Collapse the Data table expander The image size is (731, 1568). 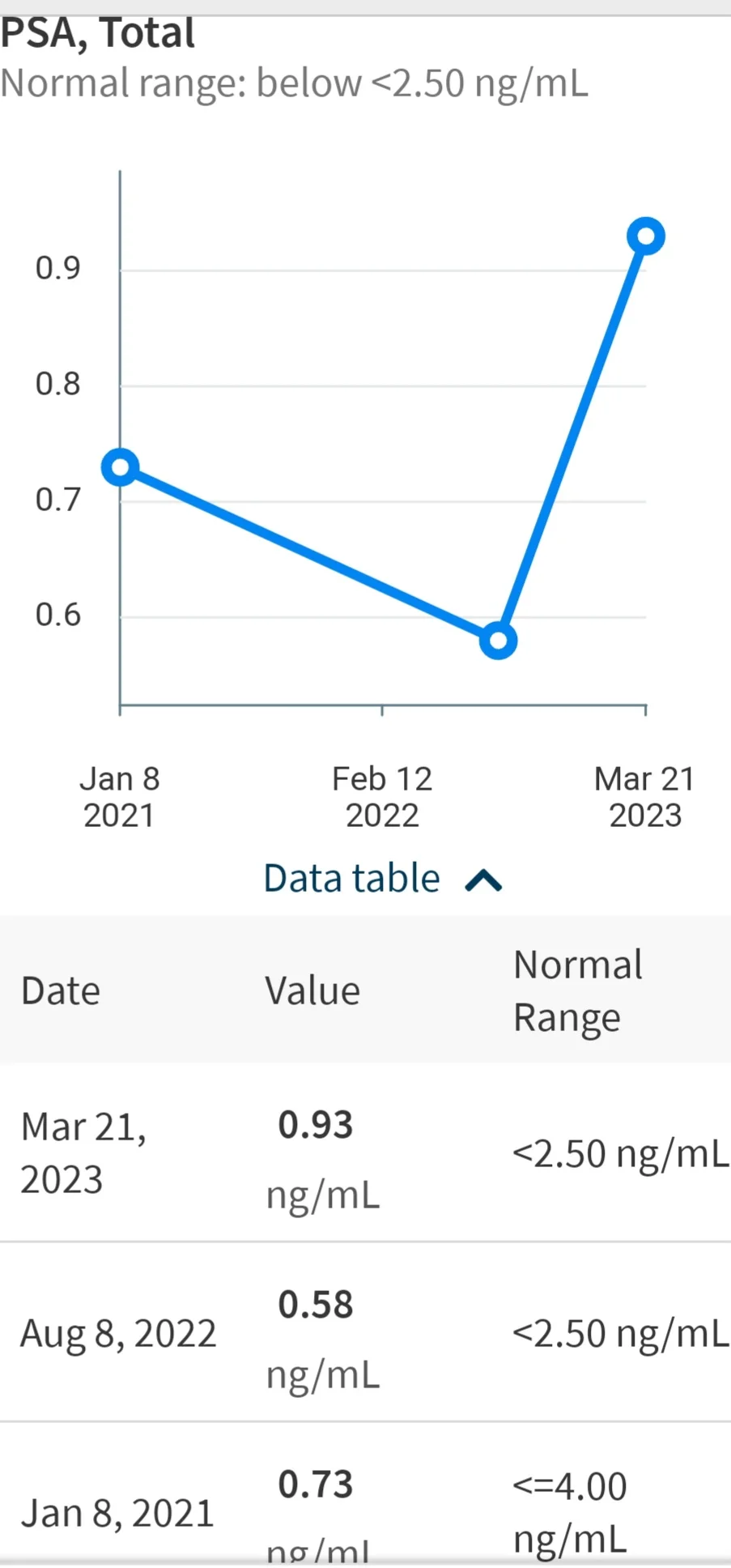383,879
